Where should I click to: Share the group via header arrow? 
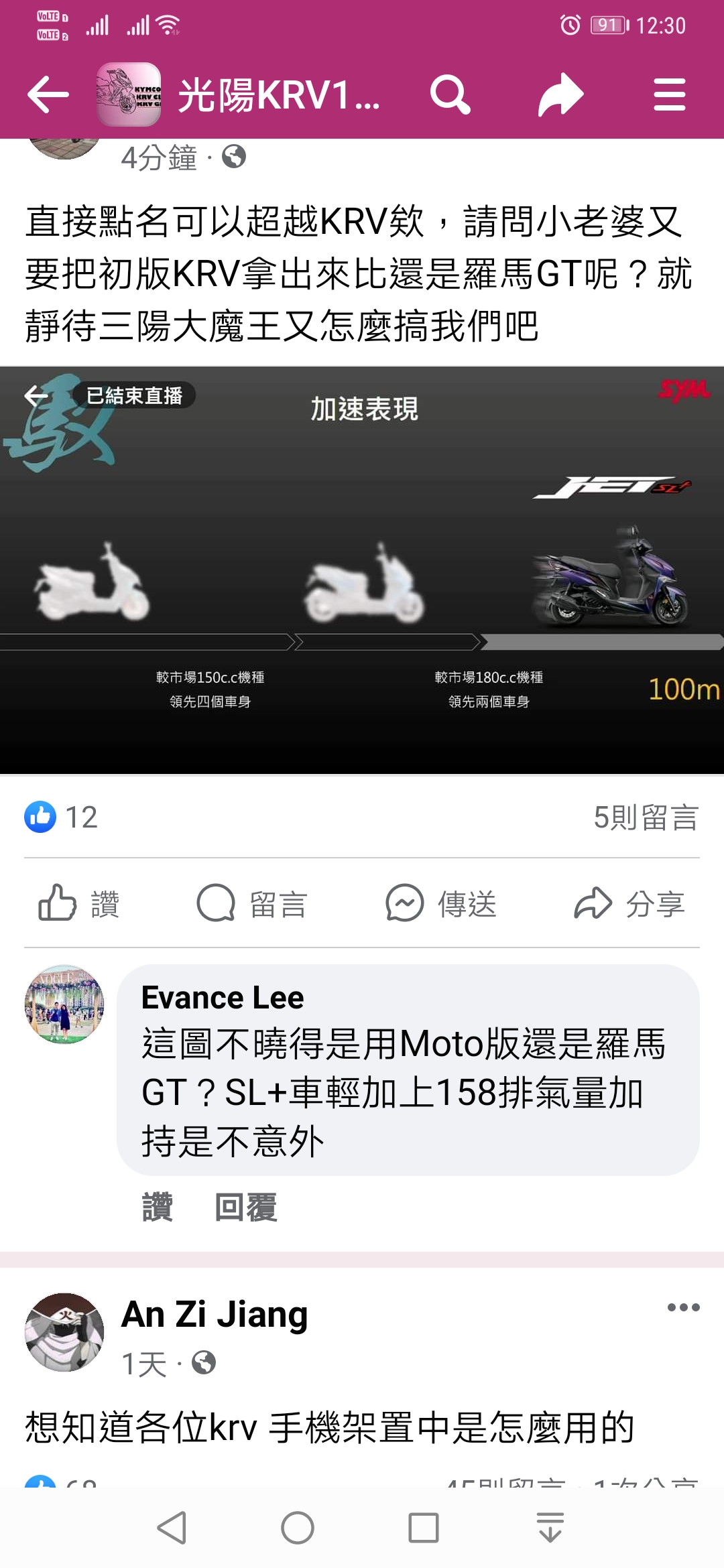(560, 94)
